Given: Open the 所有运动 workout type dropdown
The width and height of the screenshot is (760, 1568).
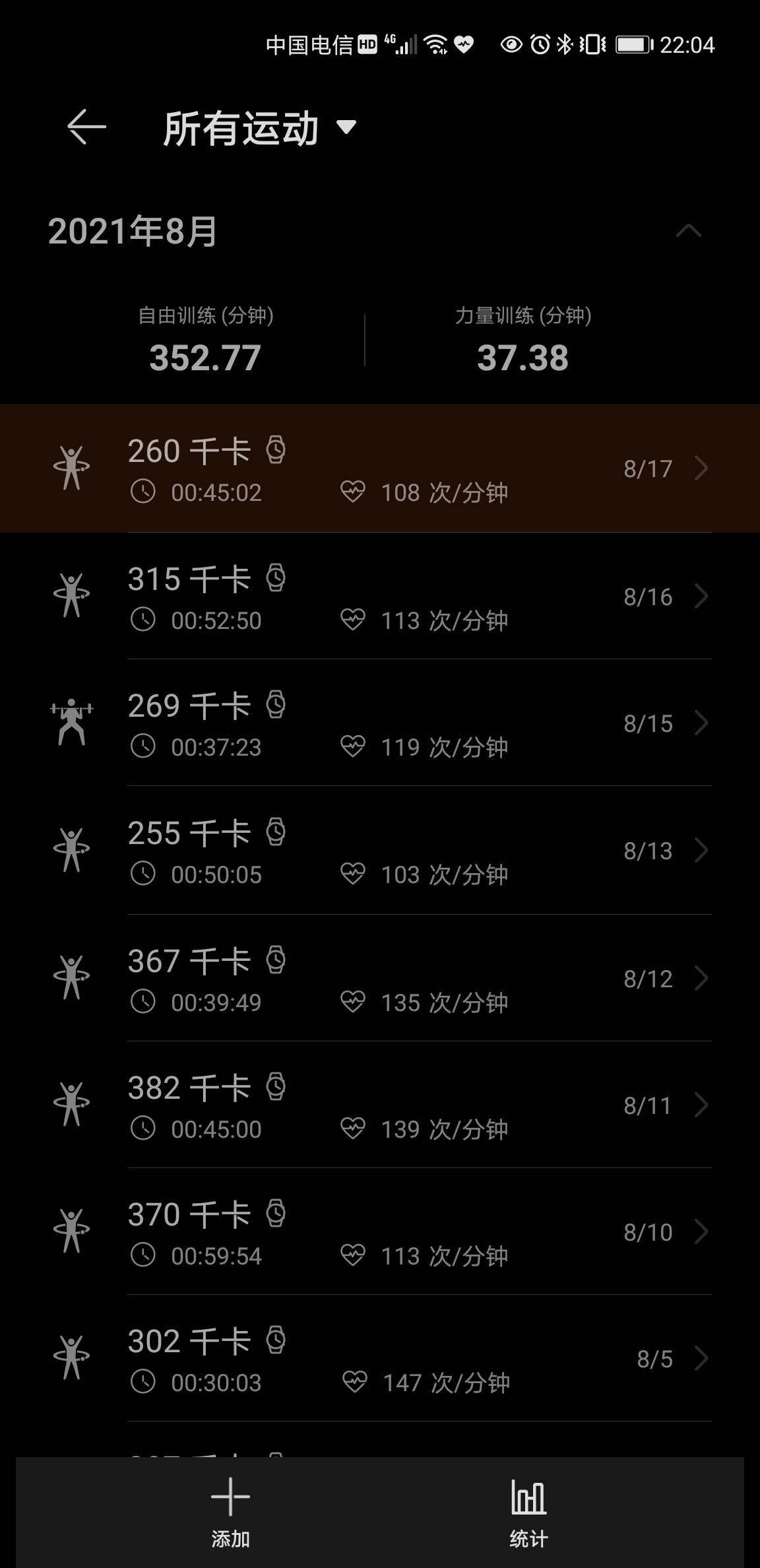Looking at the screenshot, I should pyautogui.click(x=259, y=127).
